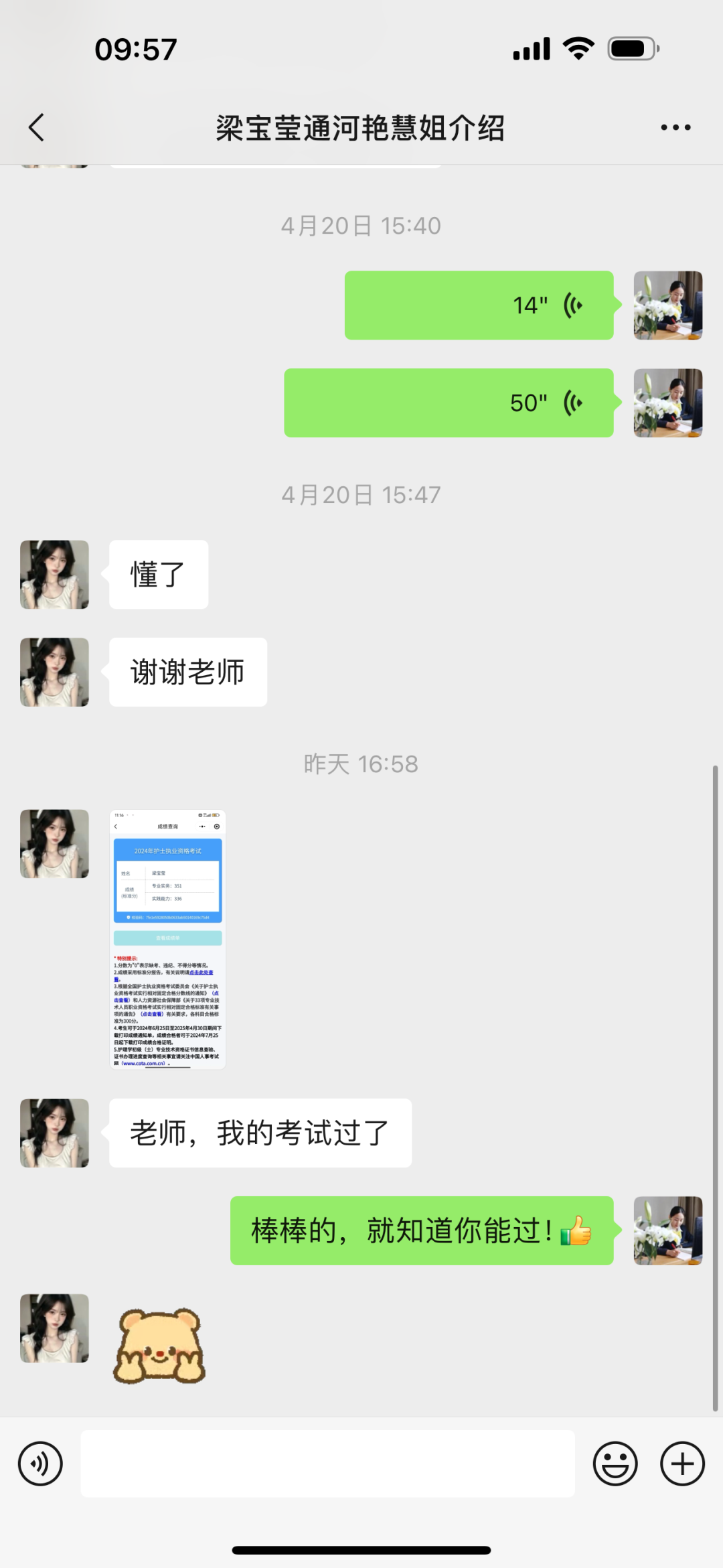This screenshot has height=1568, width=723.
Task: Play the 50-second voice message
Action: [x=449, y=403]
